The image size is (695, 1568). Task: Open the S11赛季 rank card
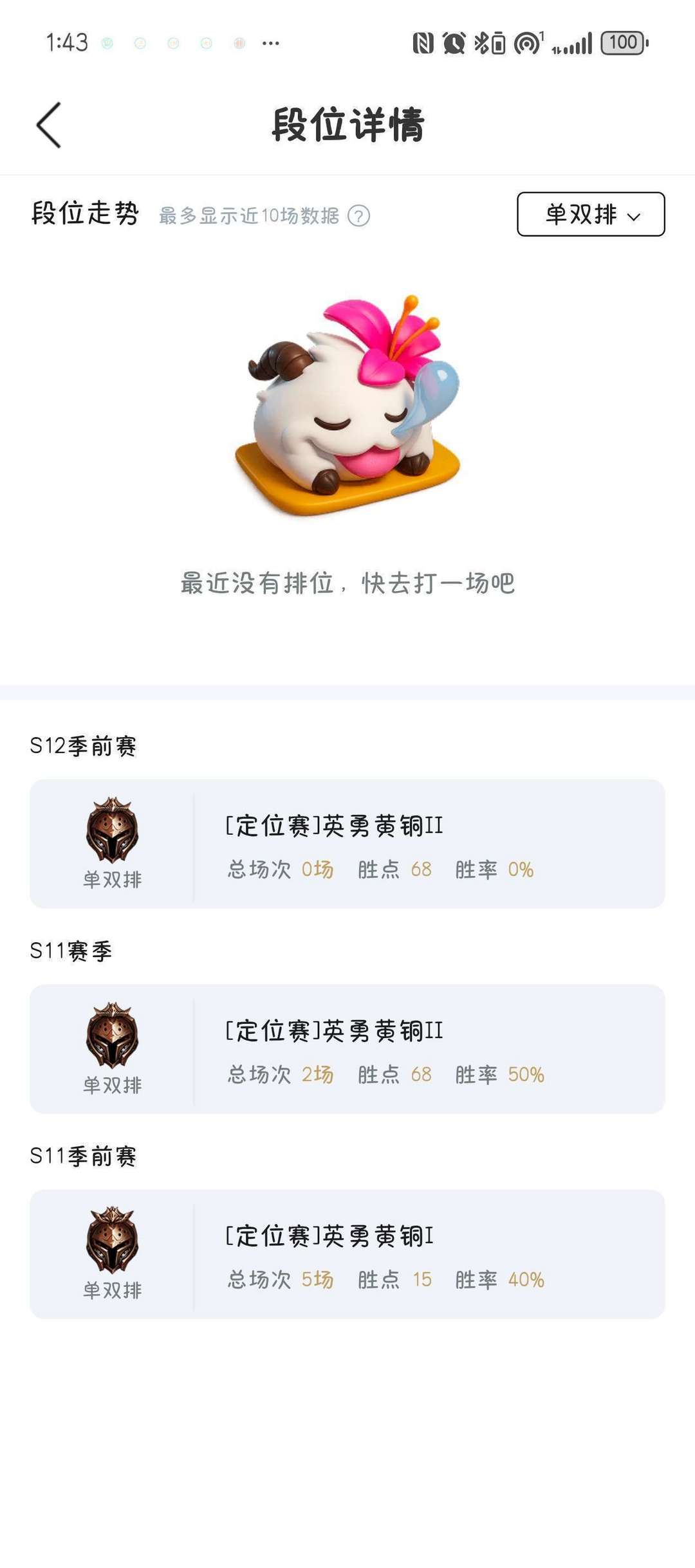coord(347,1048)
